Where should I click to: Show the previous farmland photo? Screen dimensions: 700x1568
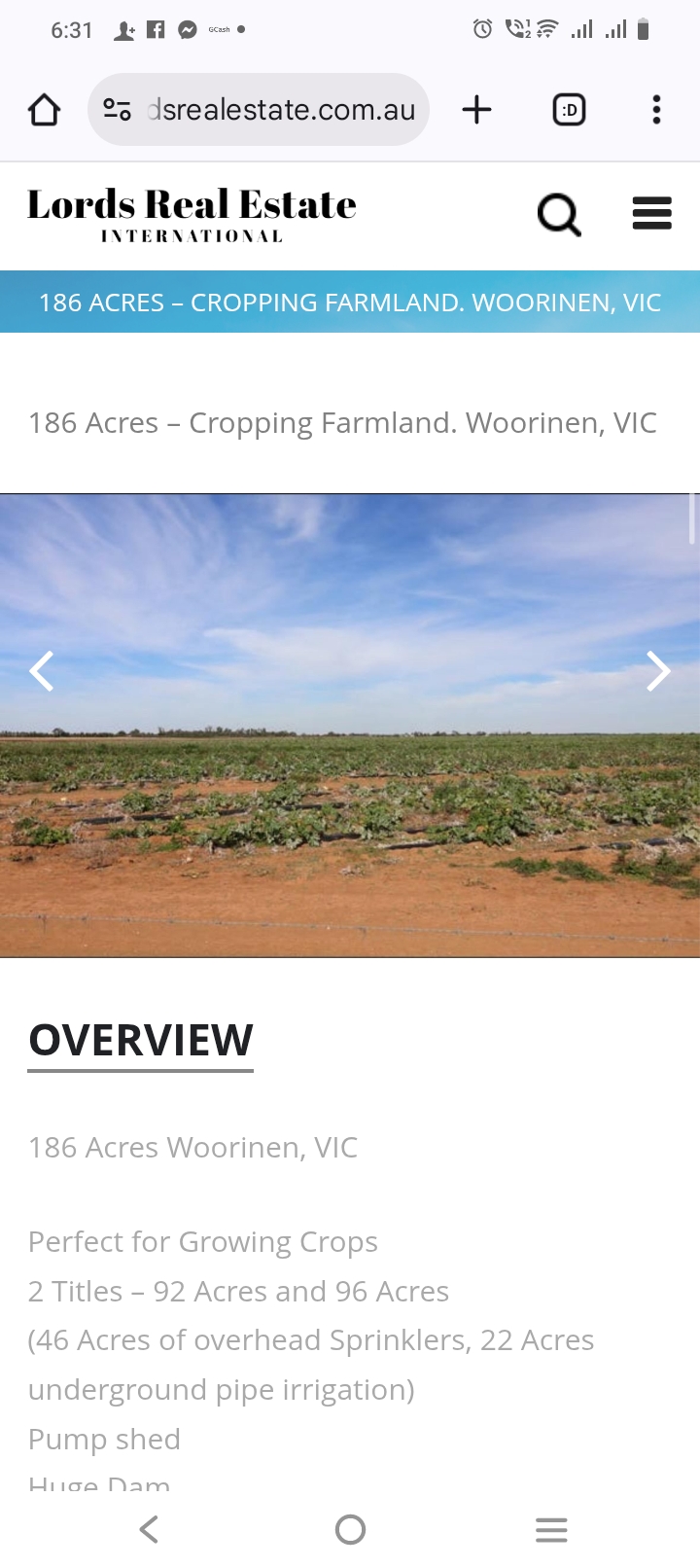tap(41, 671)
